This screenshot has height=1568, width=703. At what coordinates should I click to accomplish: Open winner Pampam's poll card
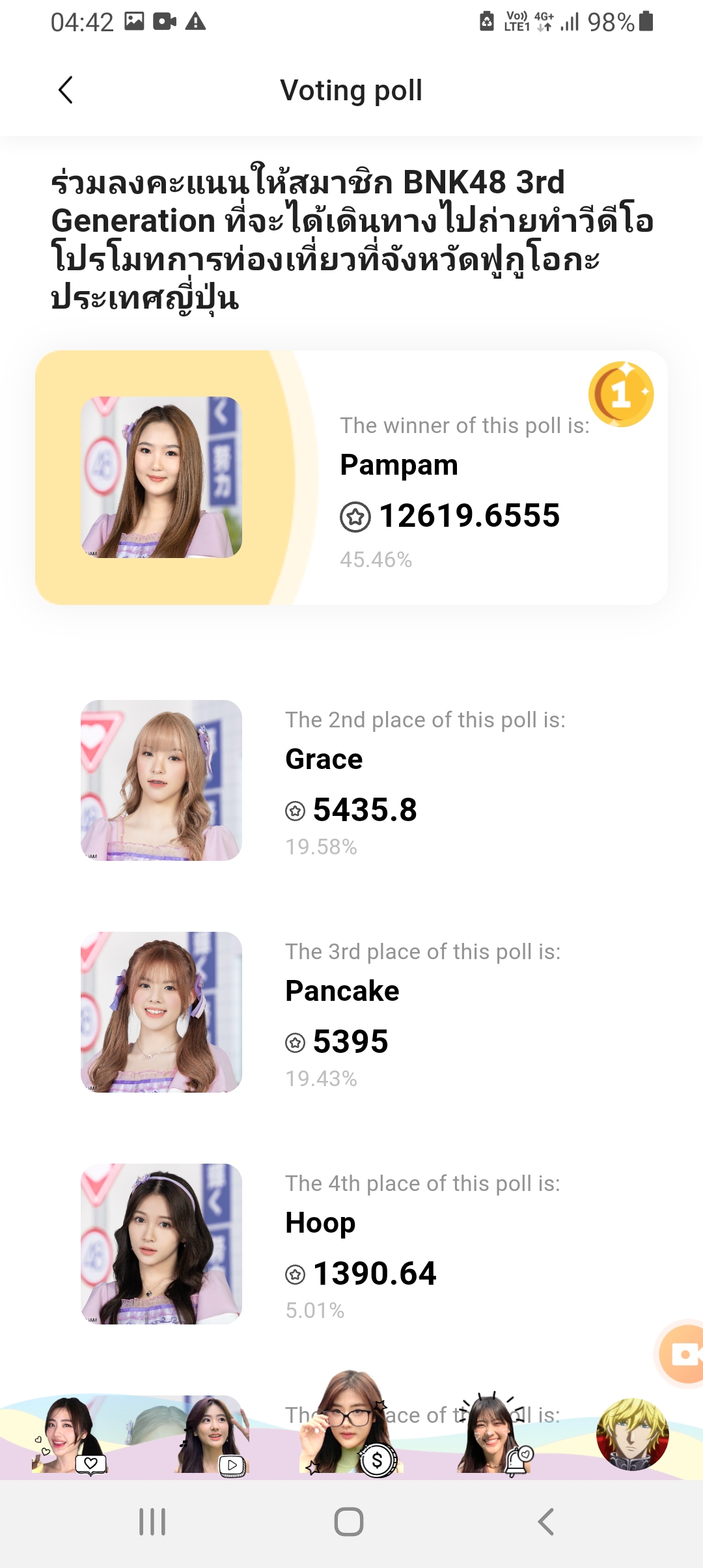point(351,478)
